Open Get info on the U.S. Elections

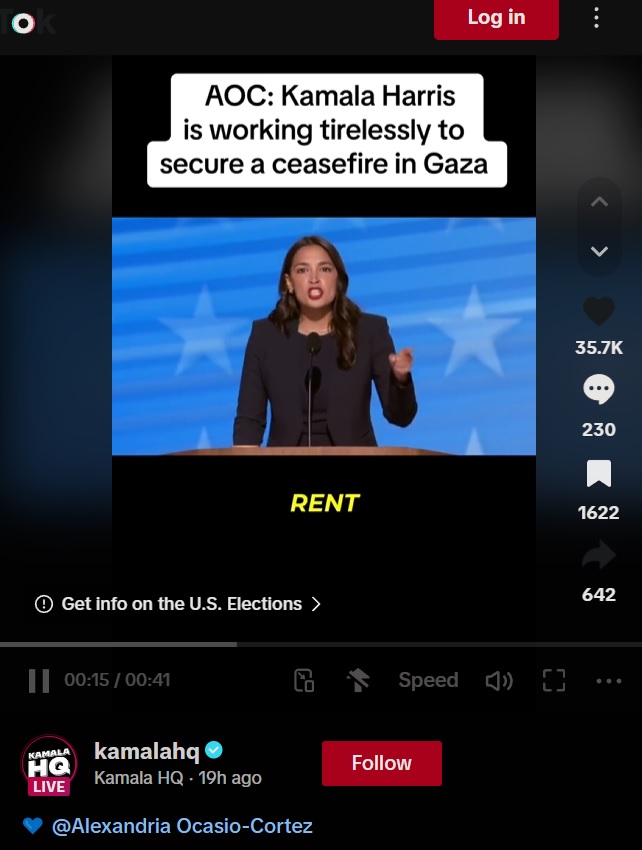point(178,604)
